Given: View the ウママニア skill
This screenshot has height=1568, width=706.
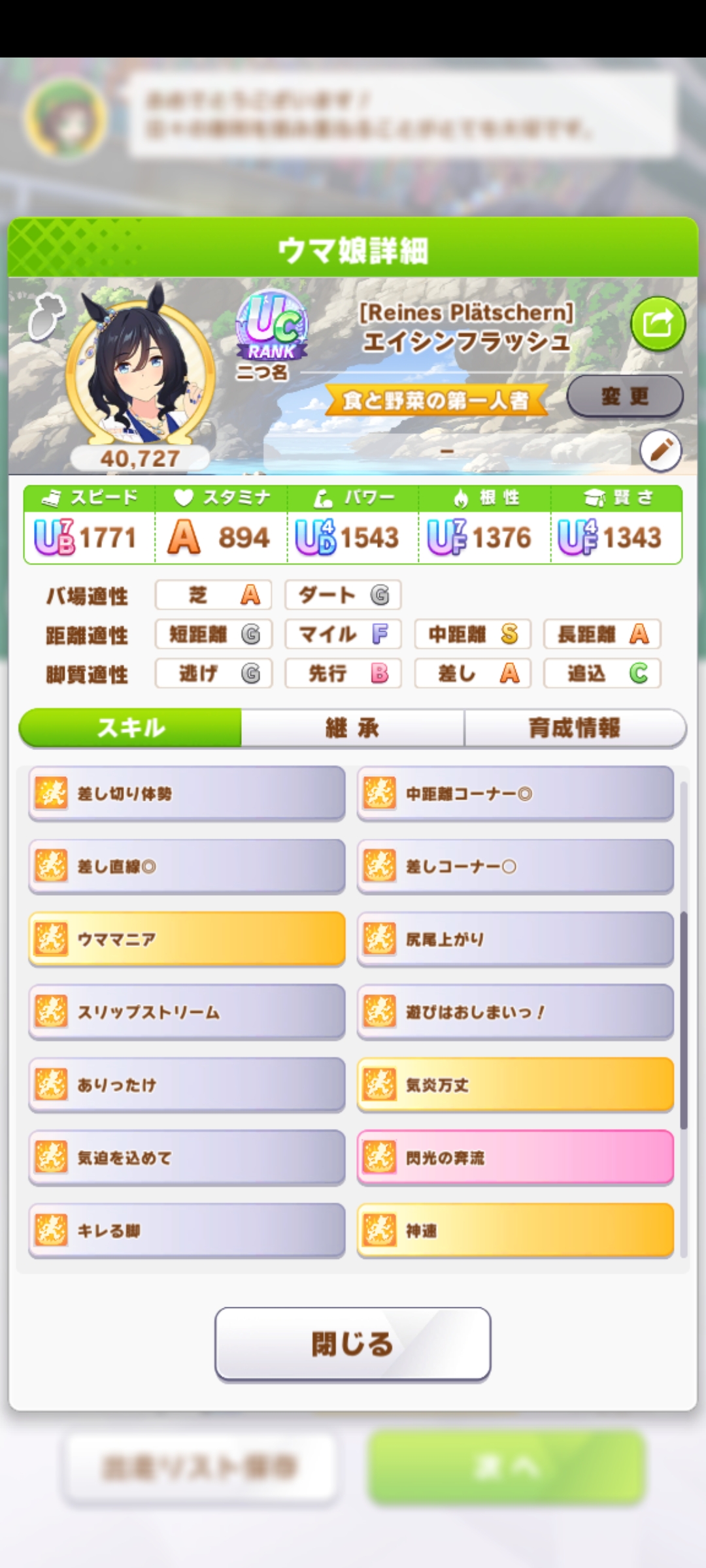Looking at the screenshot, I should click(x=187, y=939).
